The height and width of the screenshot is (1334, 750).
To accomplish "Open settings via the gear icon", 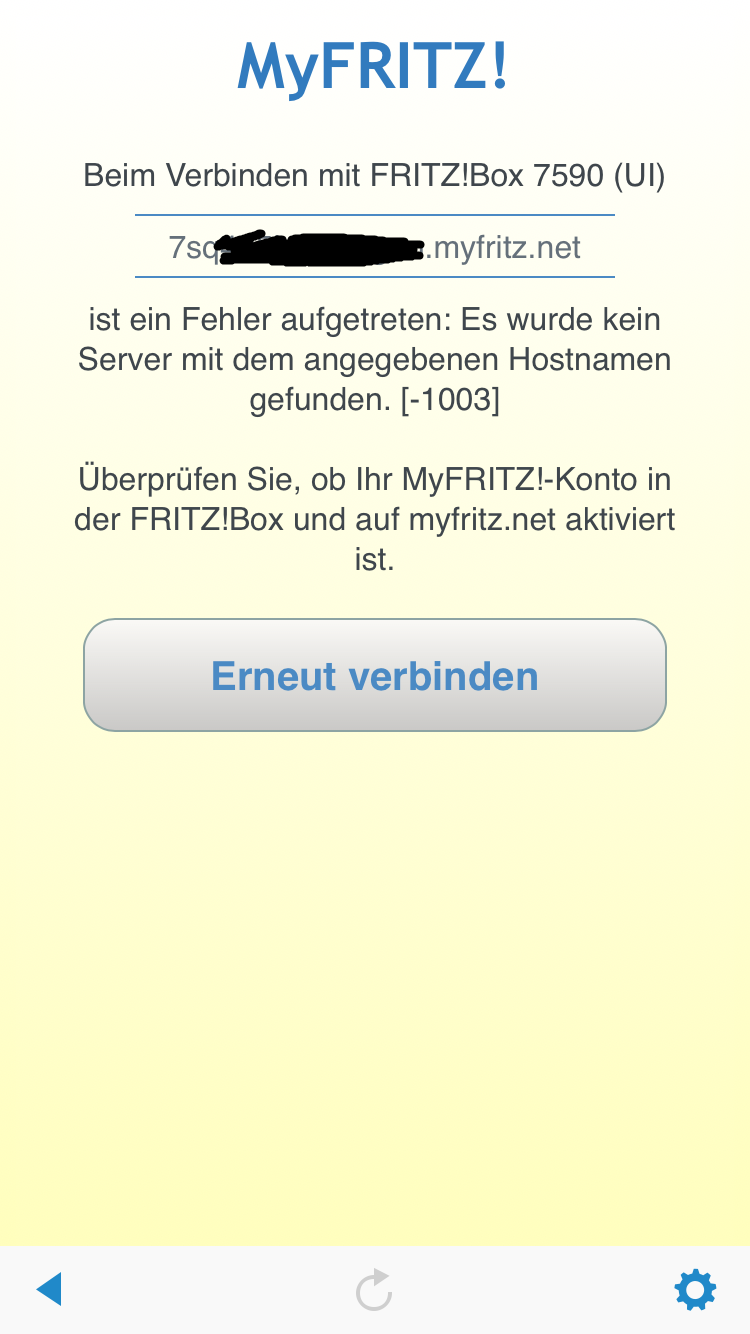I will (x=695, y=1289).
